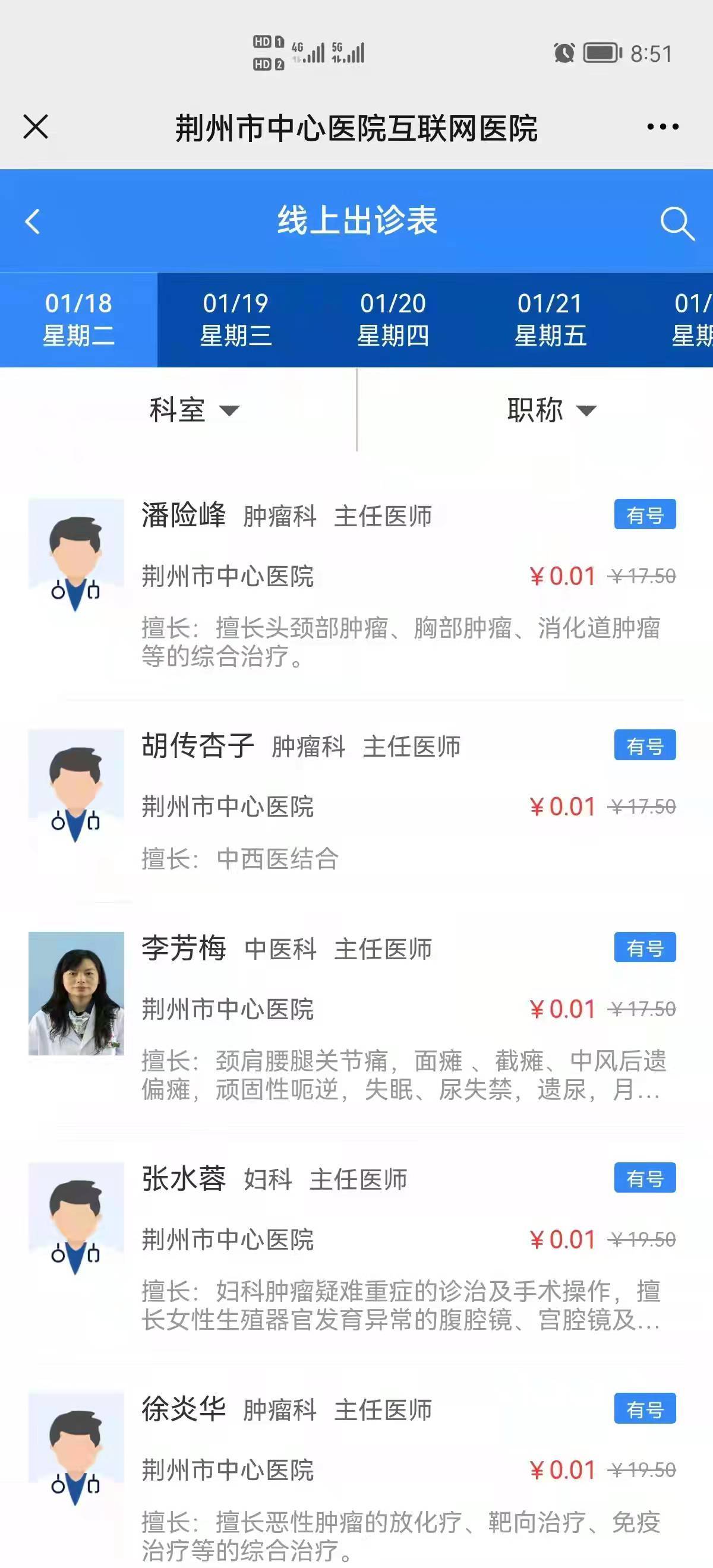The height and width of the screenshot is (1568, 713).
Task: Switch to the 01/21 星期五 tab
Action: [550, 320]
